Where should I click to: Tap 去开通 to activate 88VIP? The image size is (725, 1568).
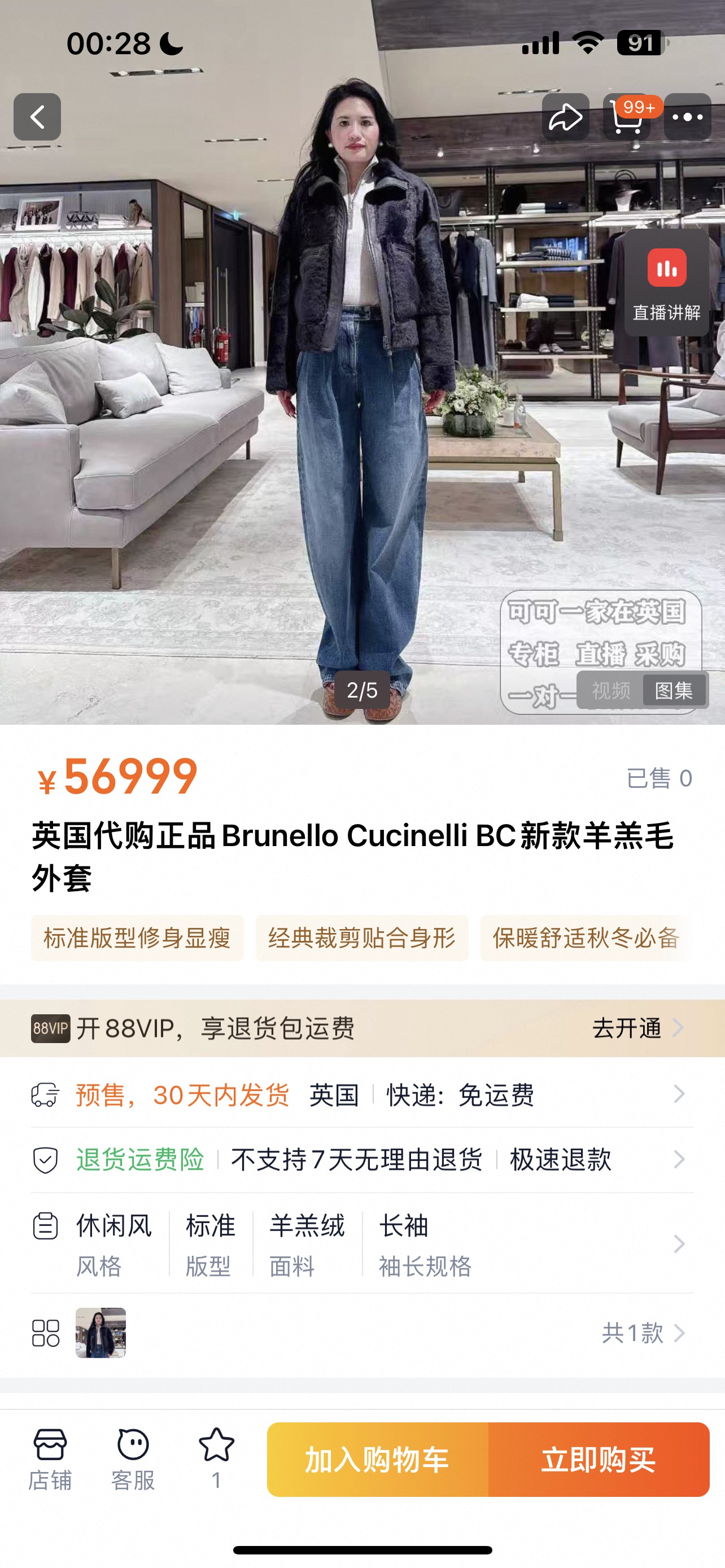click(x=636, y=1028)
